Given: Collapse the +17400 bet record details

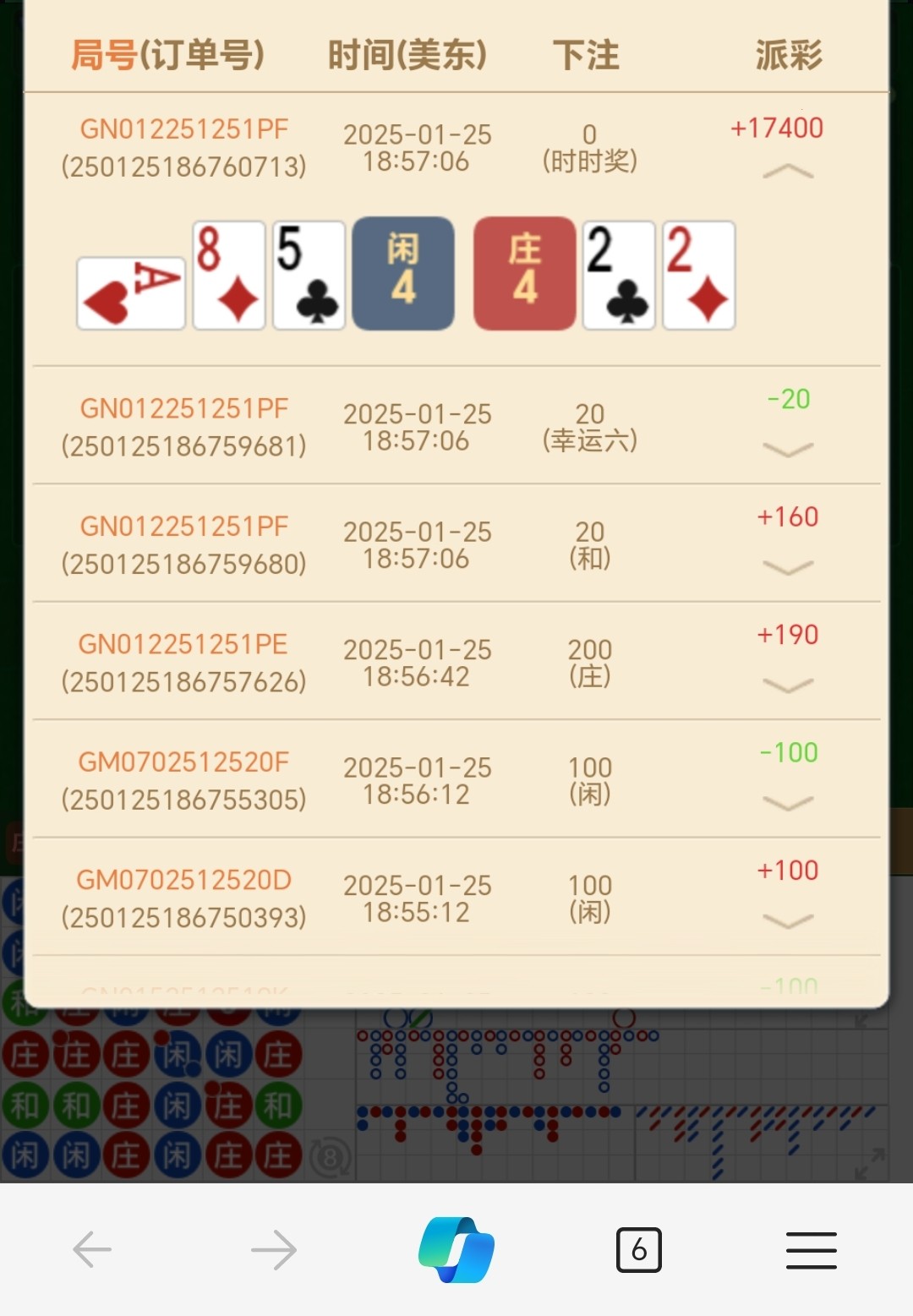Looking at the screenshot, I should pos(787,172).
